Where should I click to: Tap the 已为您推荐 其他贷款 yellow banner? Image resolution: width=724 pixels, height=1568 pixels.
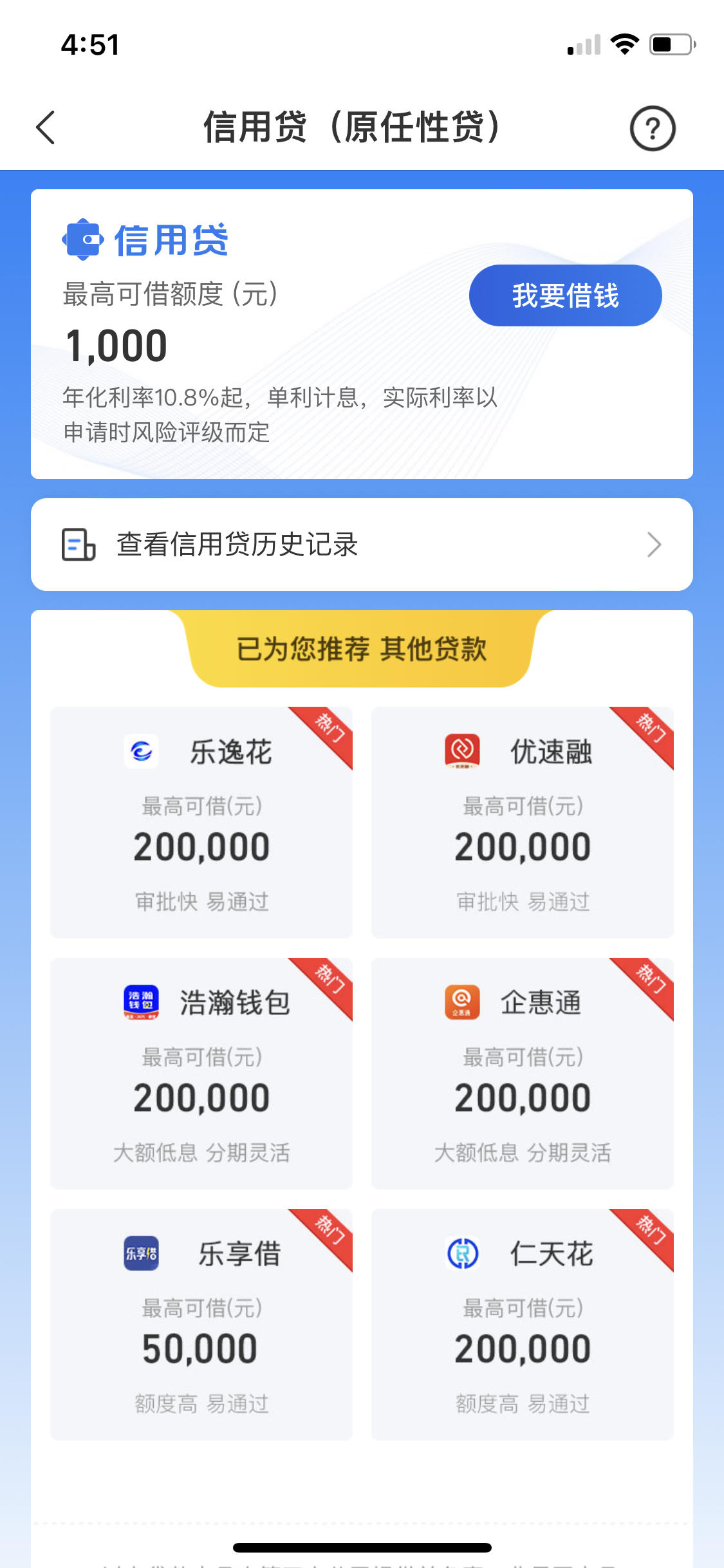[x=362, y=650]
